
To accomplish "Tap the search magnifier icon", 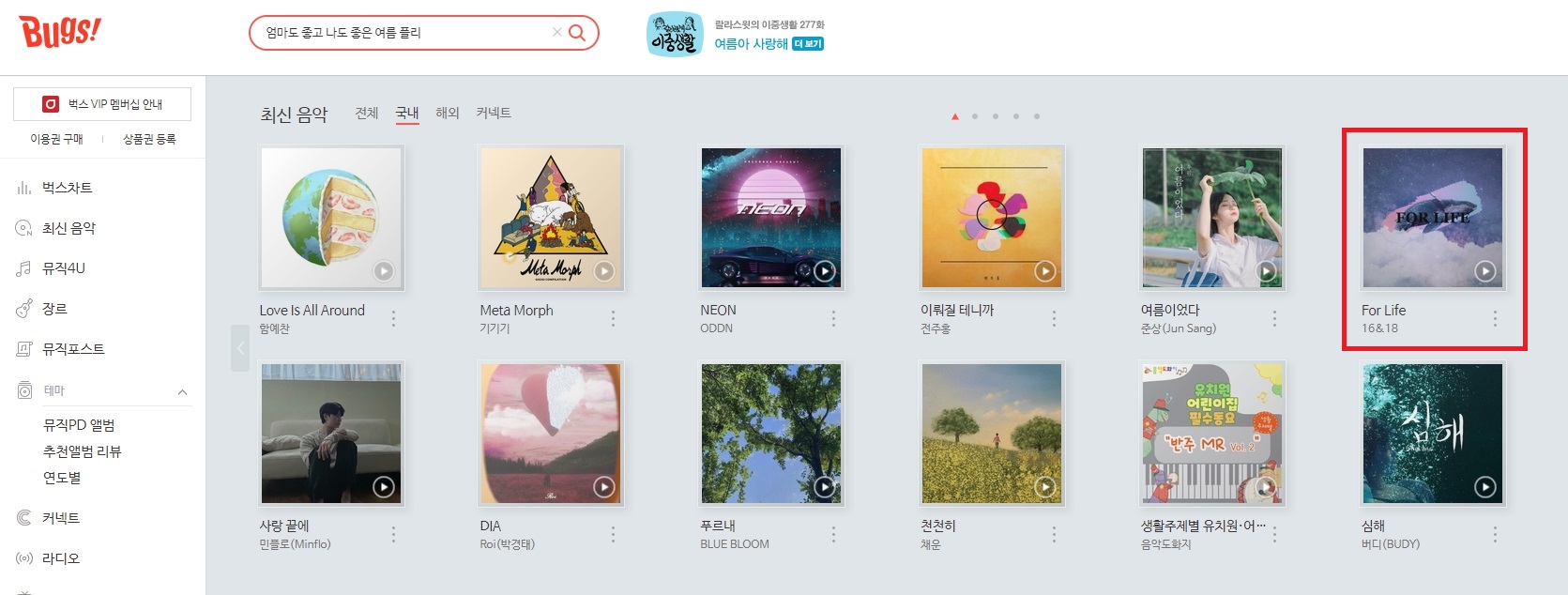I will click(578, 33).
